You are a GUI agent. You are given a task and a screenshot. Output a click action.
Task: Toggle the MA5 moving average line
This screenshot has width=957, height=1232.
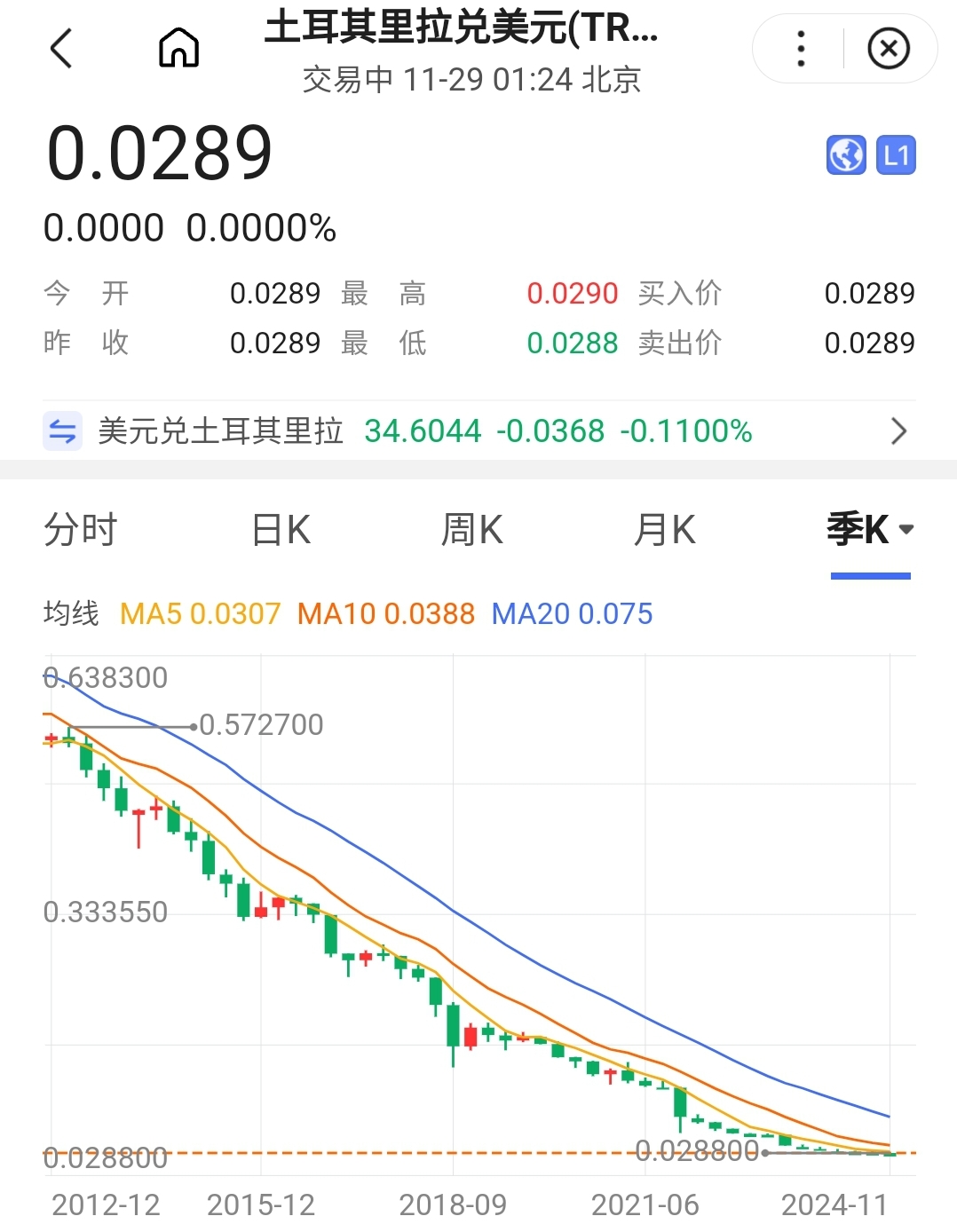coord(200,613)
